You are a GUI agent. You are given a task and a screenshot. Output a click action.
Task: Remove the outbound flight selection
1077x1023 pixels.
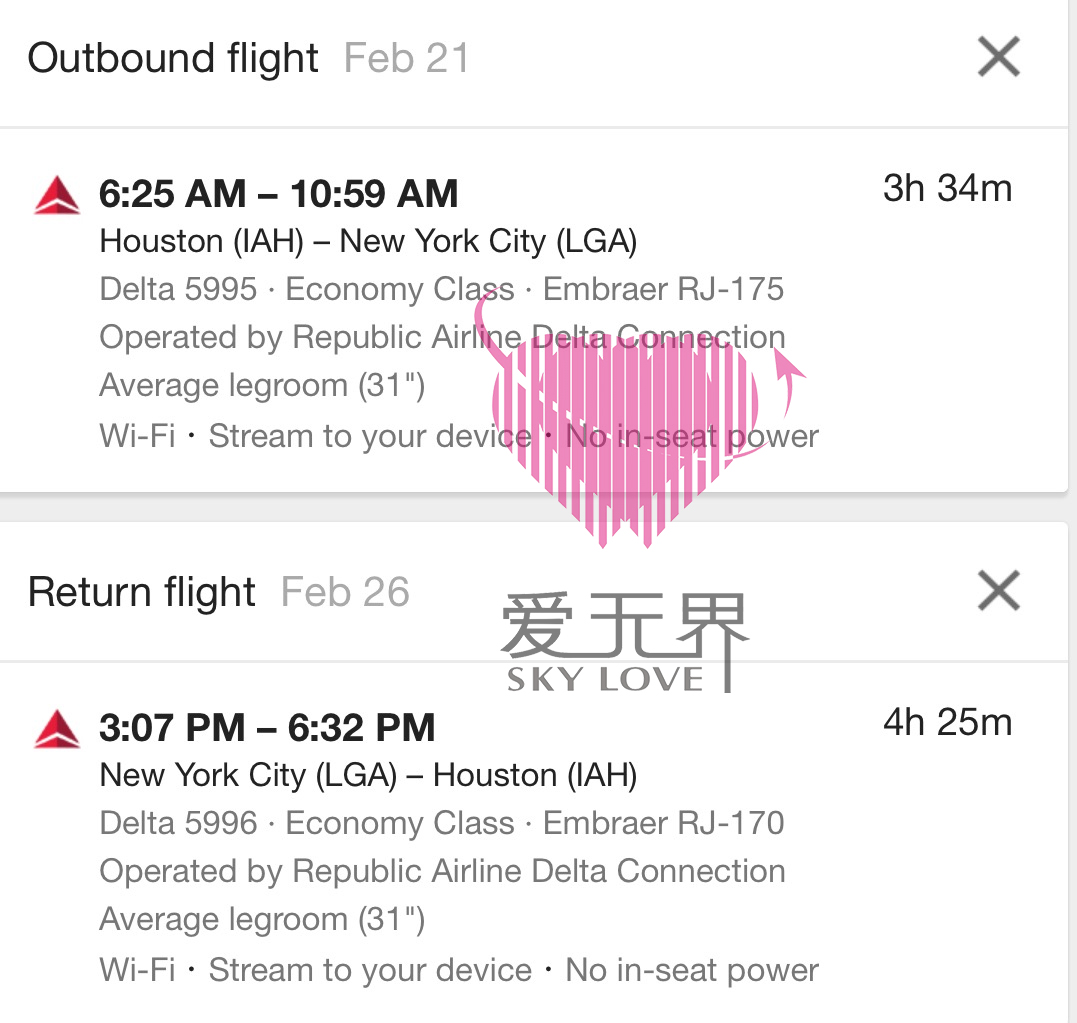click(998, 57)
